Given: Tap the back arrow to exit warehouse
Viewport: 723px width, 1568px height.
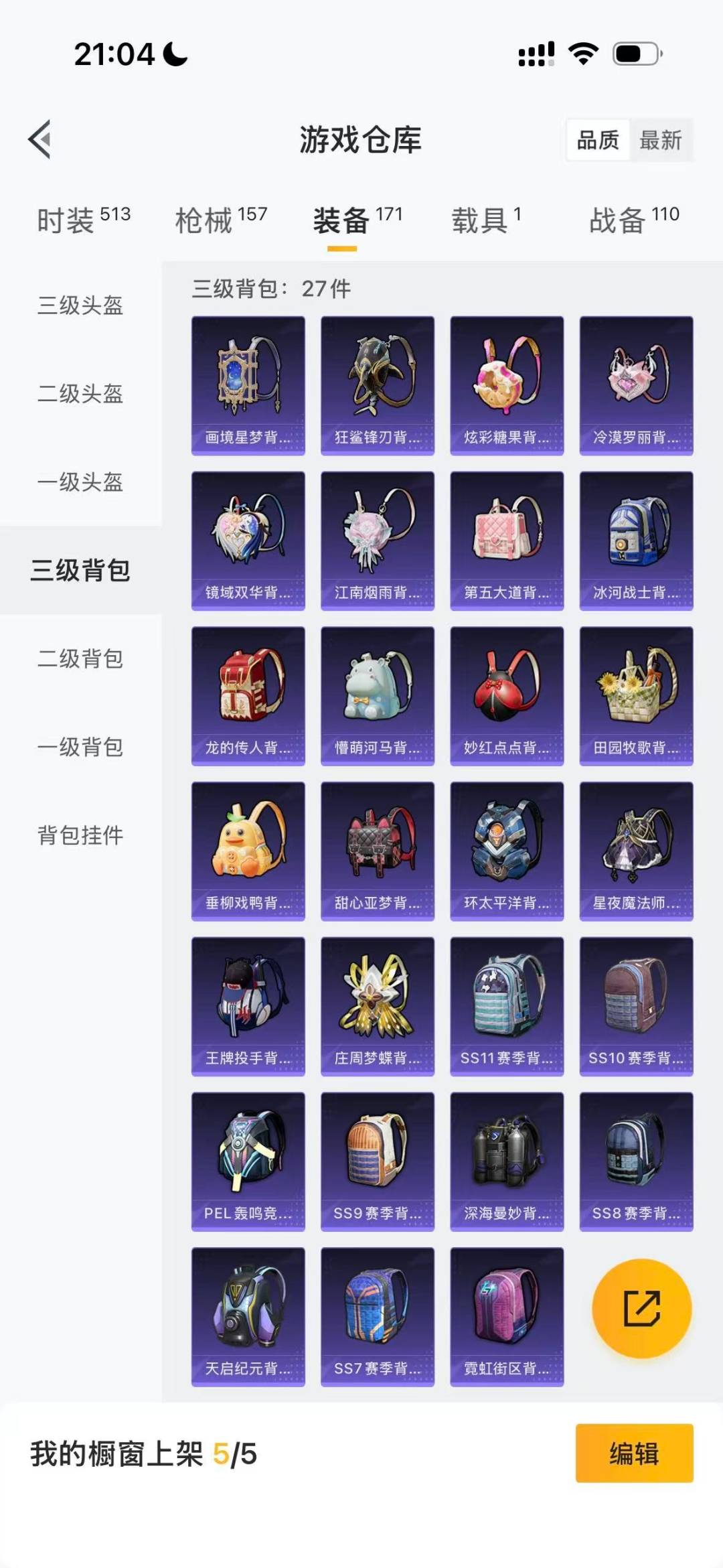Looking at the screenshot, I should pos(38,139).
